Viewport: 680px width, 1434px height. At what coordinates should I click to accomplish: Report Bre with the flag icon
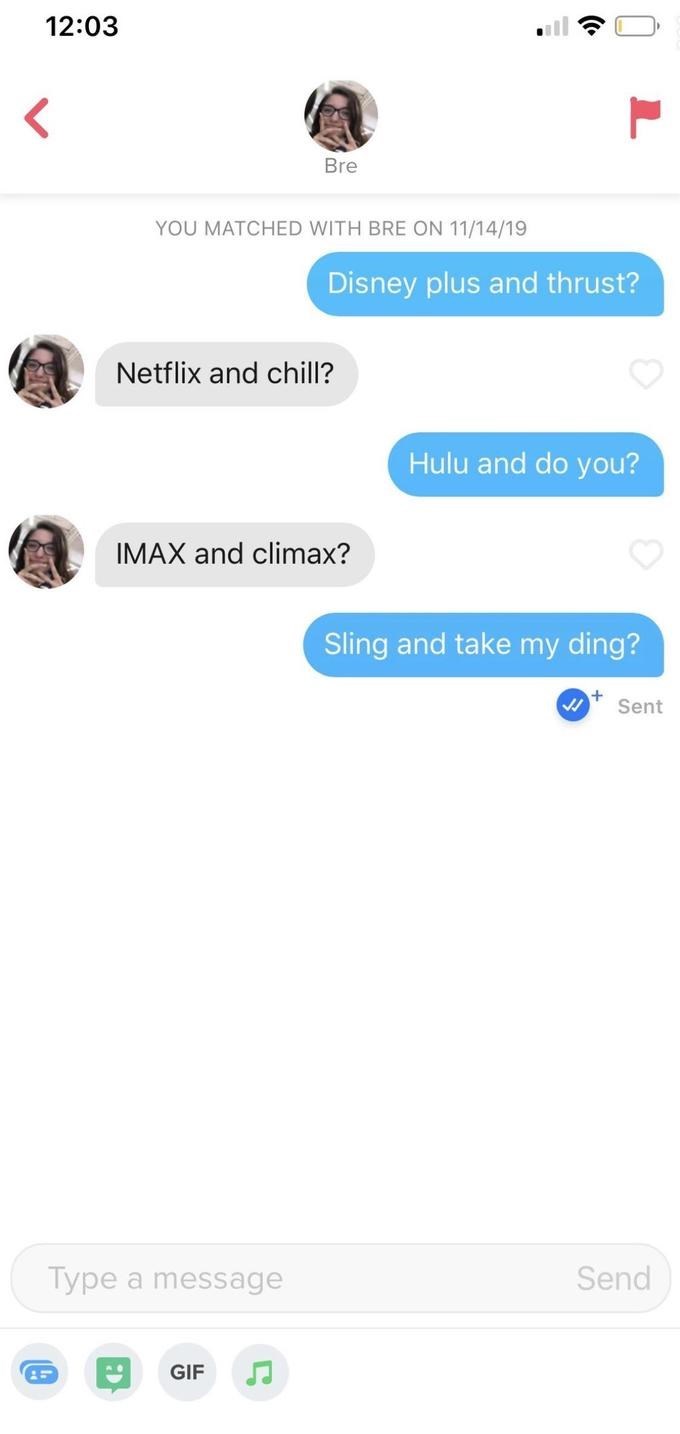(x=645, y=117)
